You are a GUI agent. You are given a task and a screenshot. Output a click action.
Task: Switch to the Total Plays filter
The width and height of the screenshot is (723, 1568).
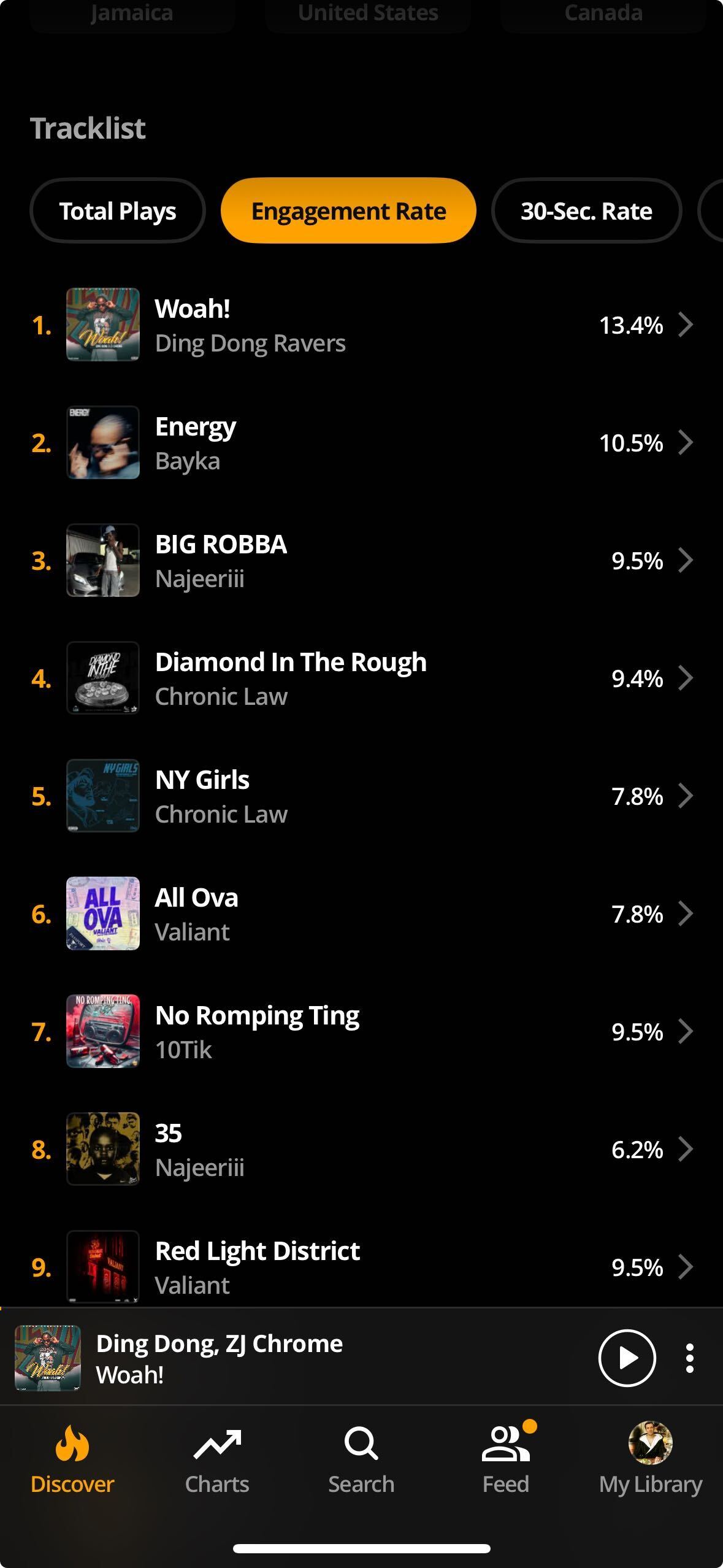(117, 211)
